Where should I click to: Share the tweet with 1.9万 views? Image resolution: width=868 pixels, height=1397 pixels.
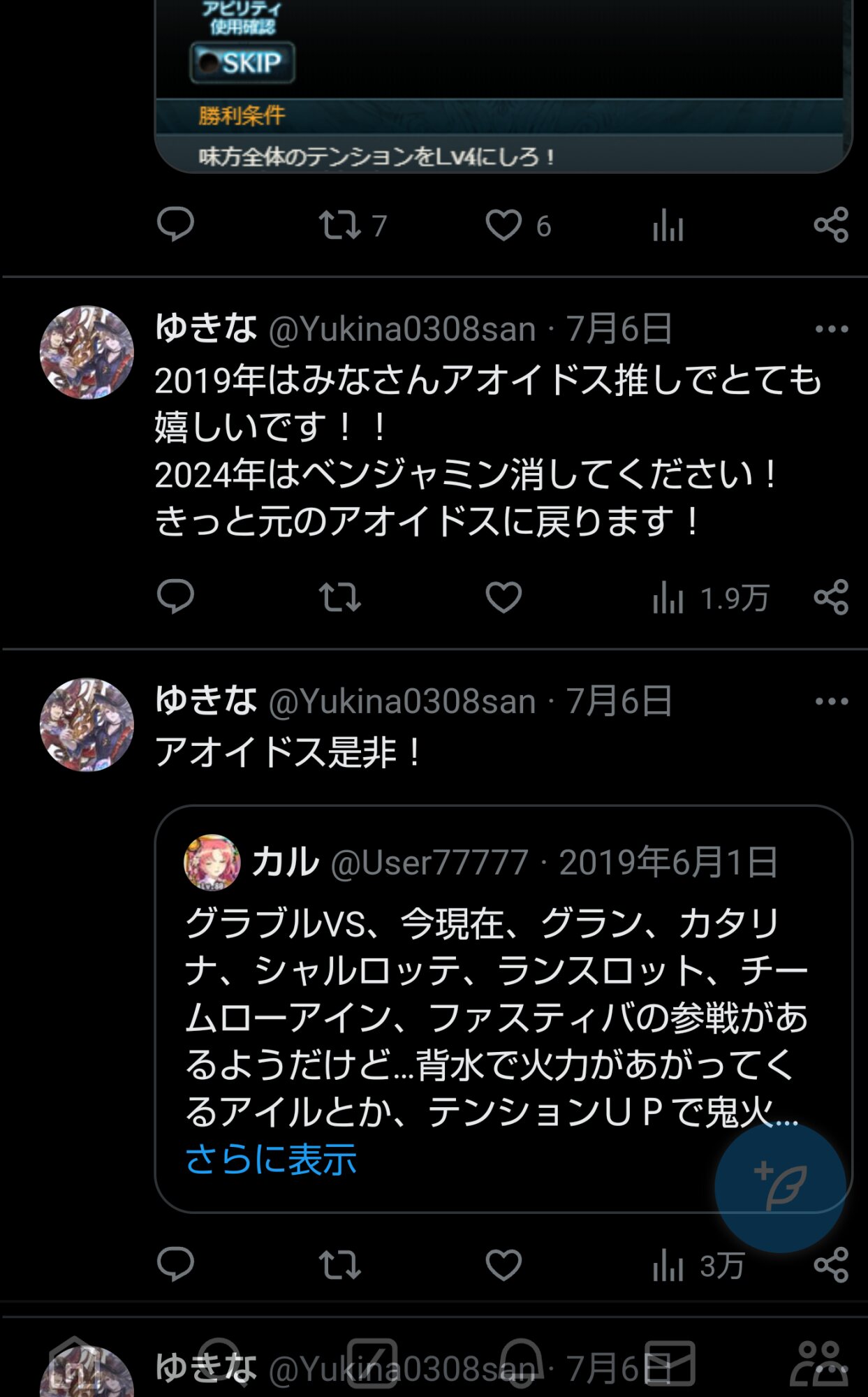pos(831,597)
